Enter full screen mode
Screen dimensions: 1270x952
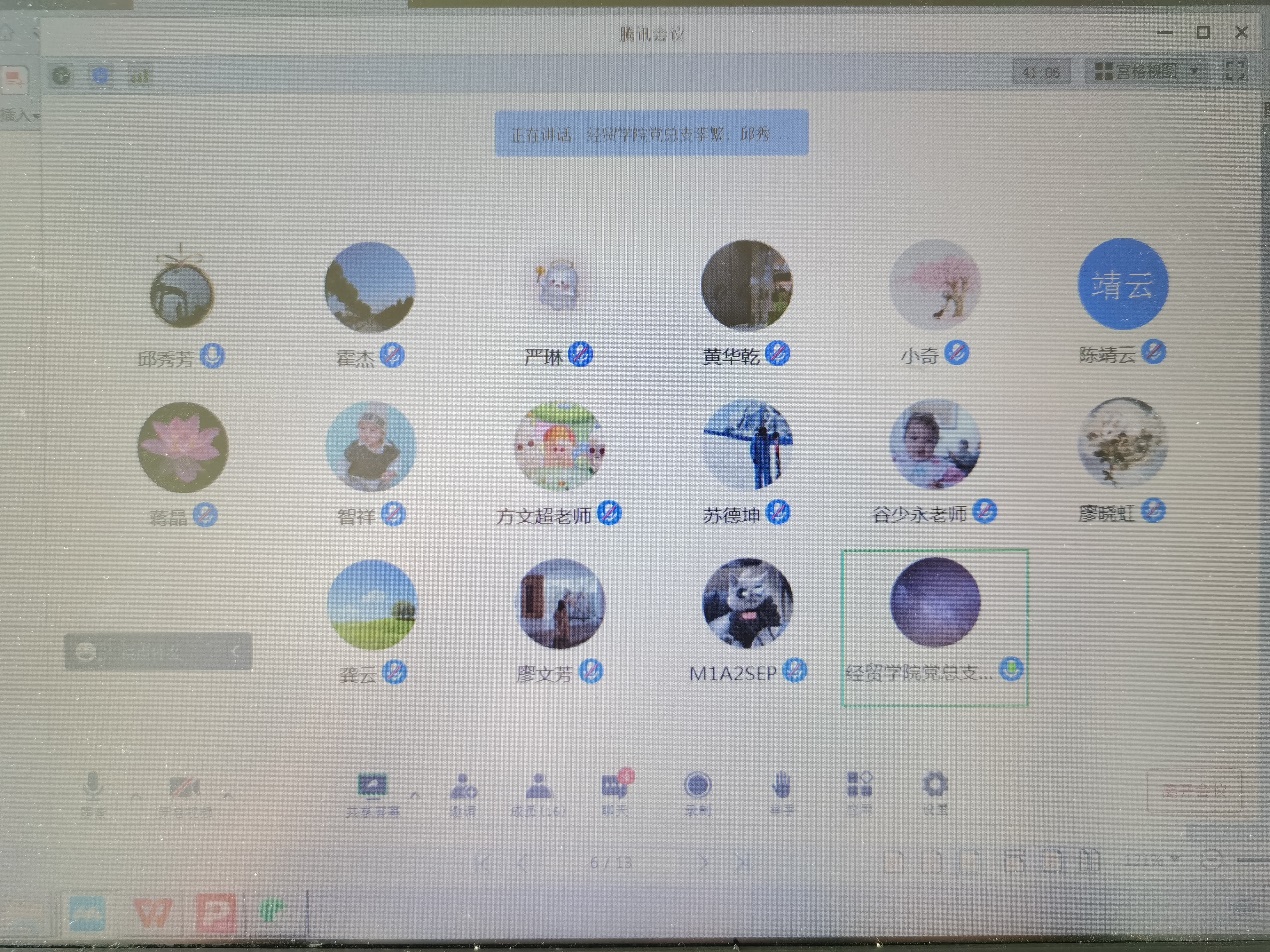pyautogui.click(x=1235, y=71)
